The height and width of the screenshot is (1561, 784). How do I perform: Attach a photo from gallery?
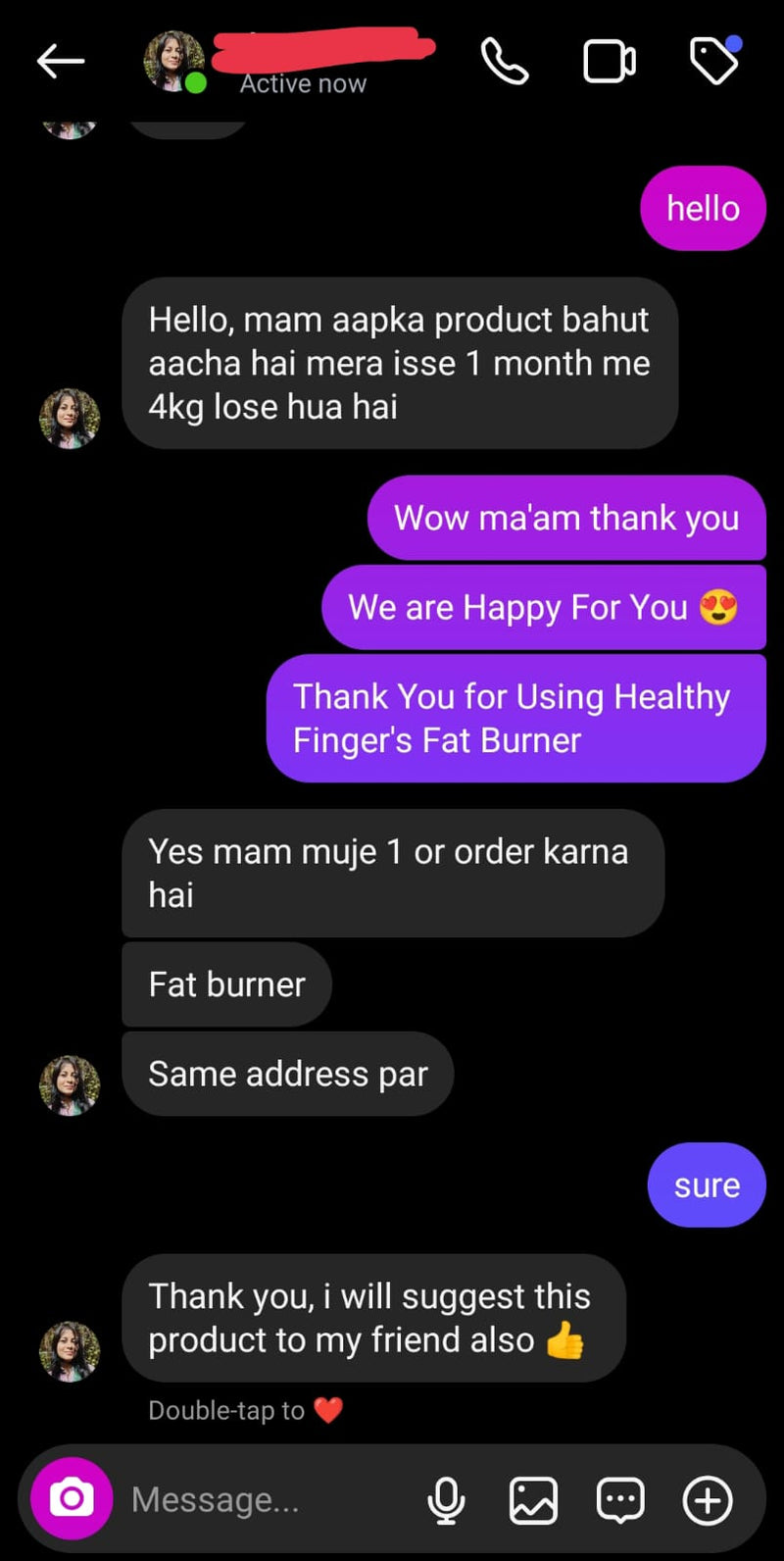click(x=533, y=1500)
